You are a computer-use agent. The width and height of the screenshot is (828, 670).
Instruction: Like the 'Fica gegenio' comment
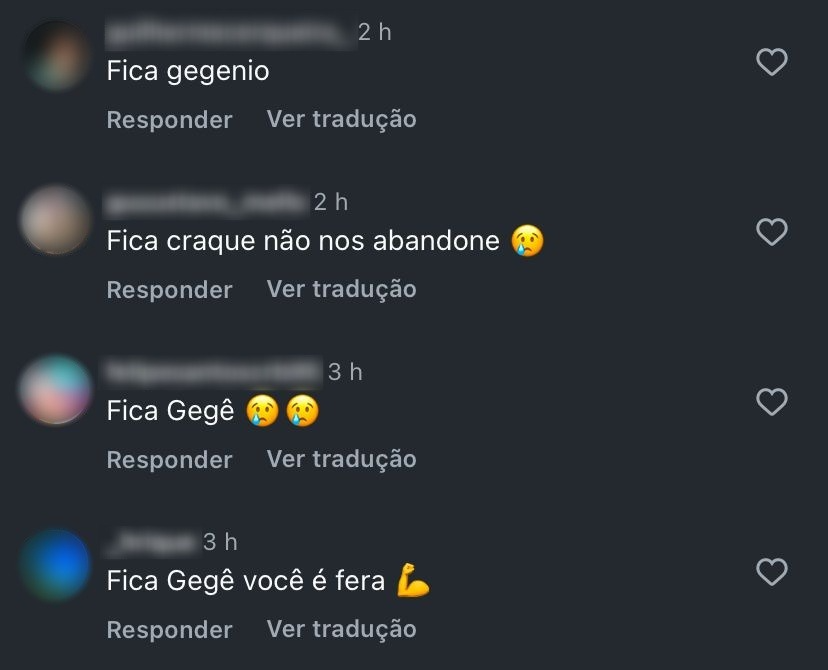coord(771,63)
